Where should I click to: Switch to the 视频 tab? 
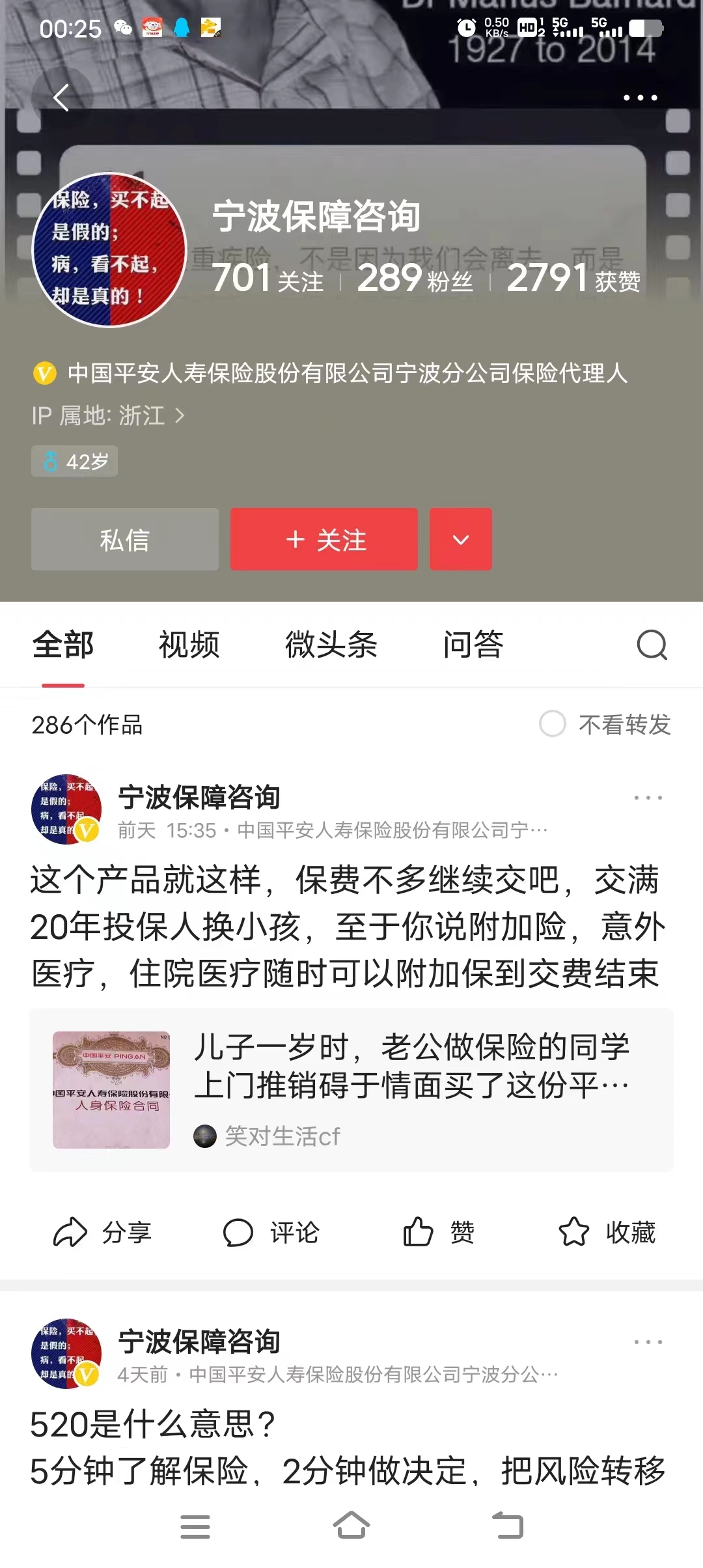[187, 645]
